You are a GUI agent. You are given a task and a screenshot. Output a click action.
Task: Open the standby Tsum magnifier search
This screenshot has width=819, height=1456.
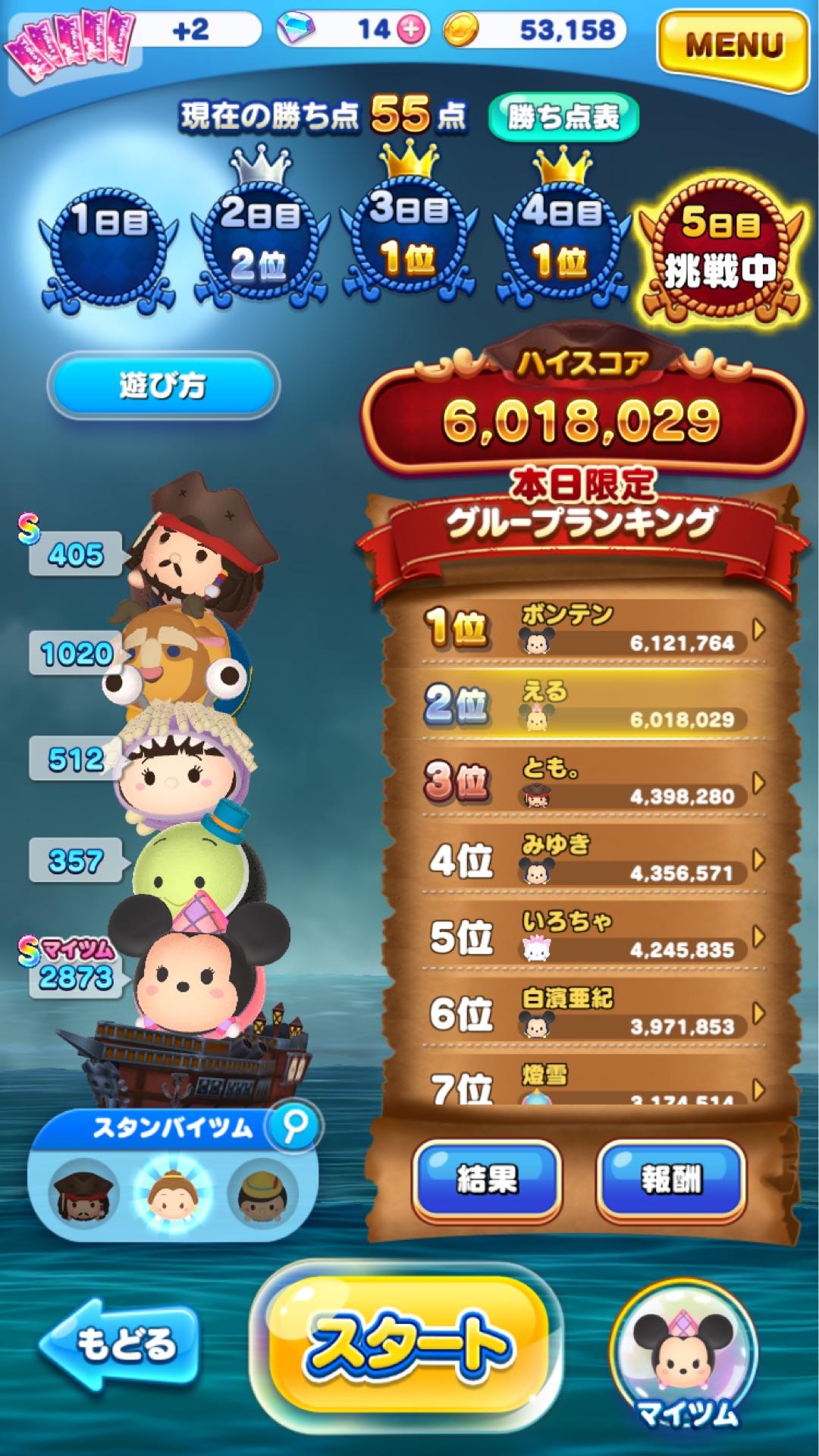(x=293, y=1128)
